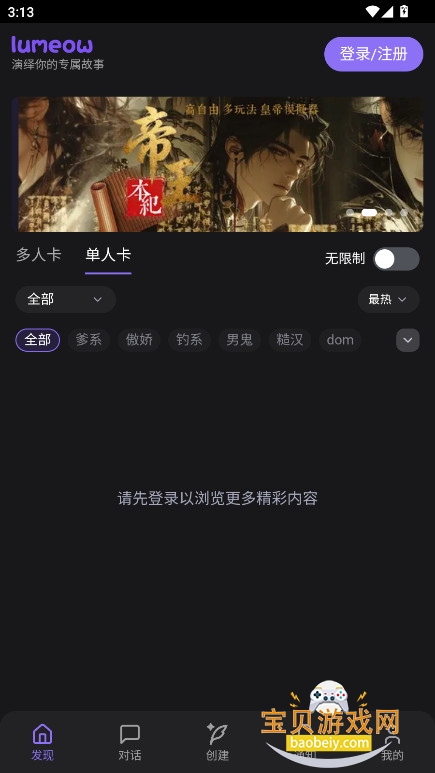Apply the 糙汉 filter chip

click(x=290, y=340)
